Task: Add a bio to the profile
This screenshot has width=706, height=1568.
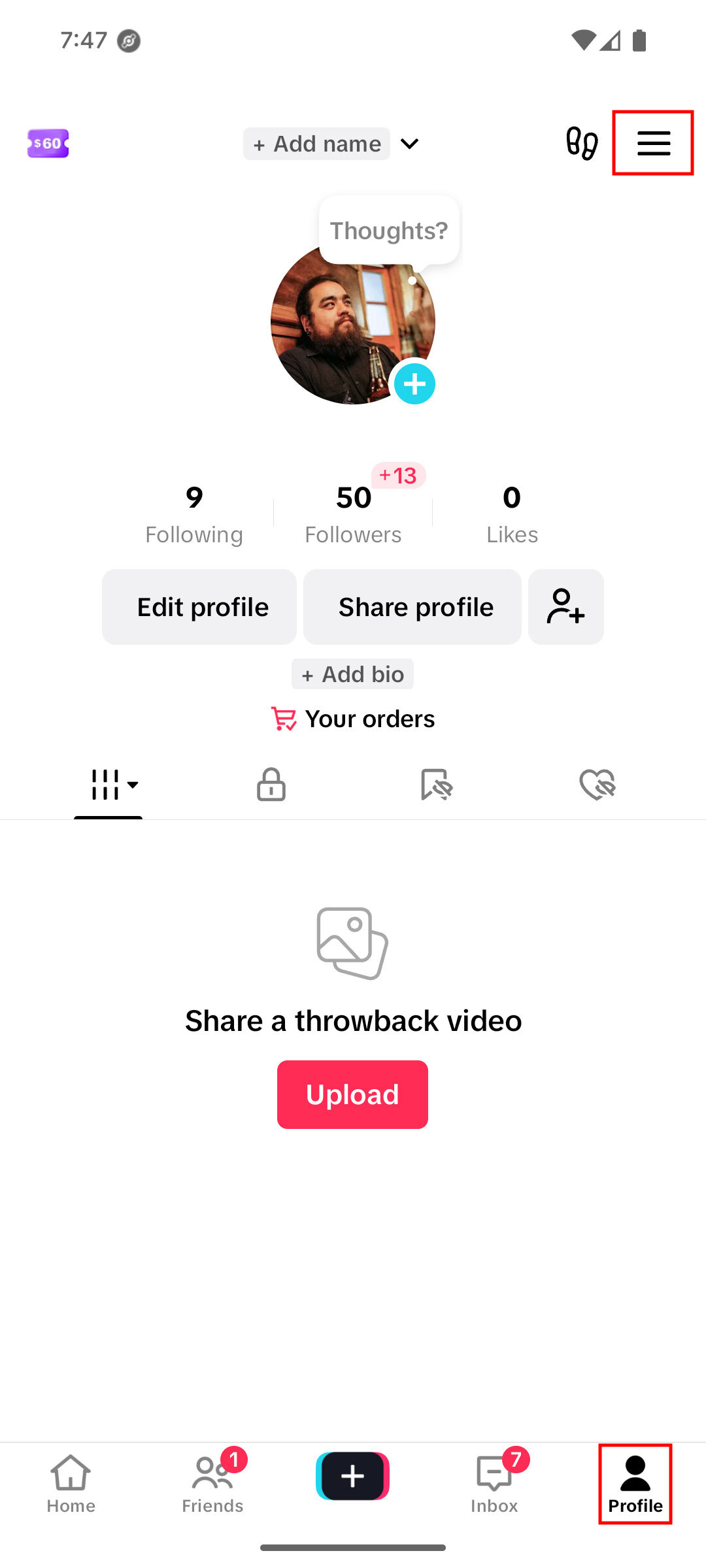Action: (x=353, y=674)
